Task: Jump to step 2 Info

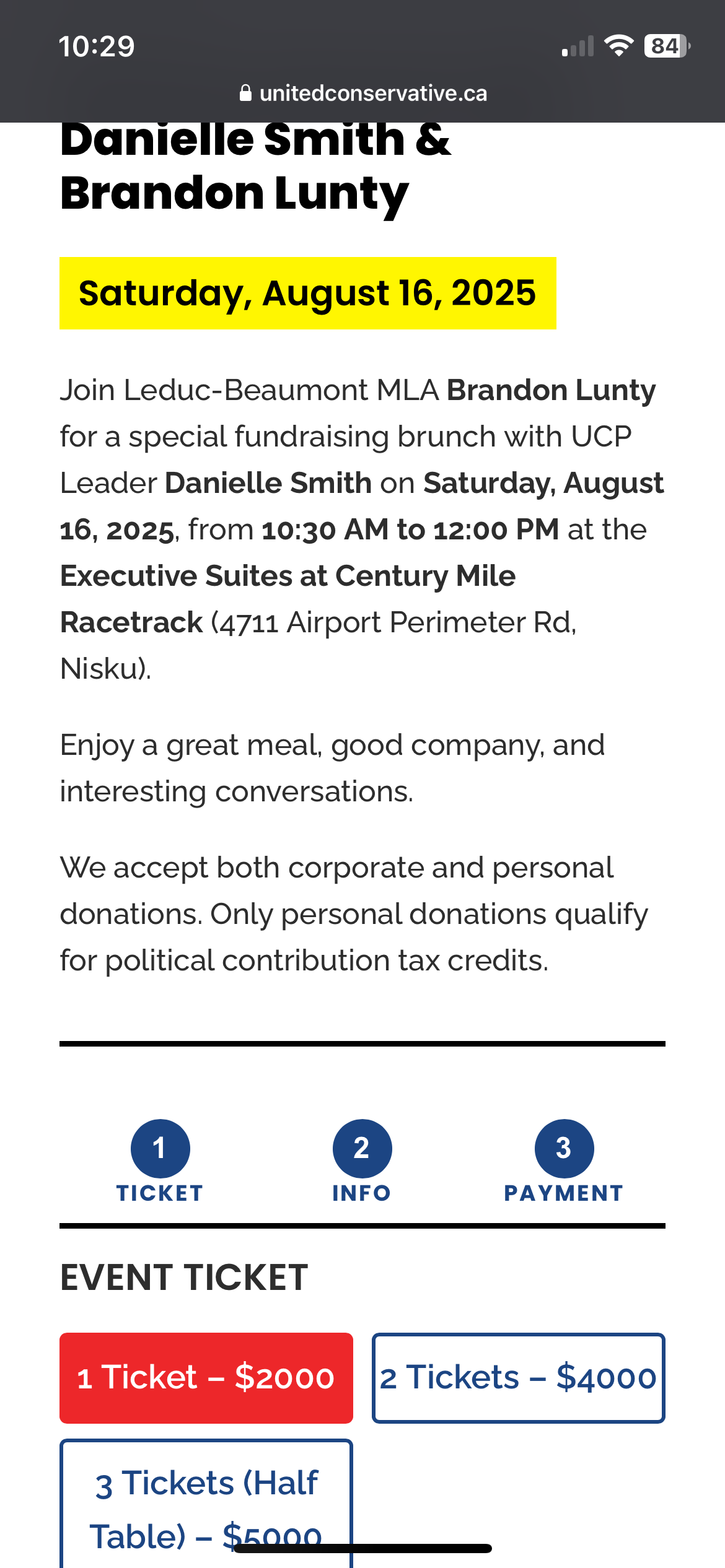Action: 362,1162
